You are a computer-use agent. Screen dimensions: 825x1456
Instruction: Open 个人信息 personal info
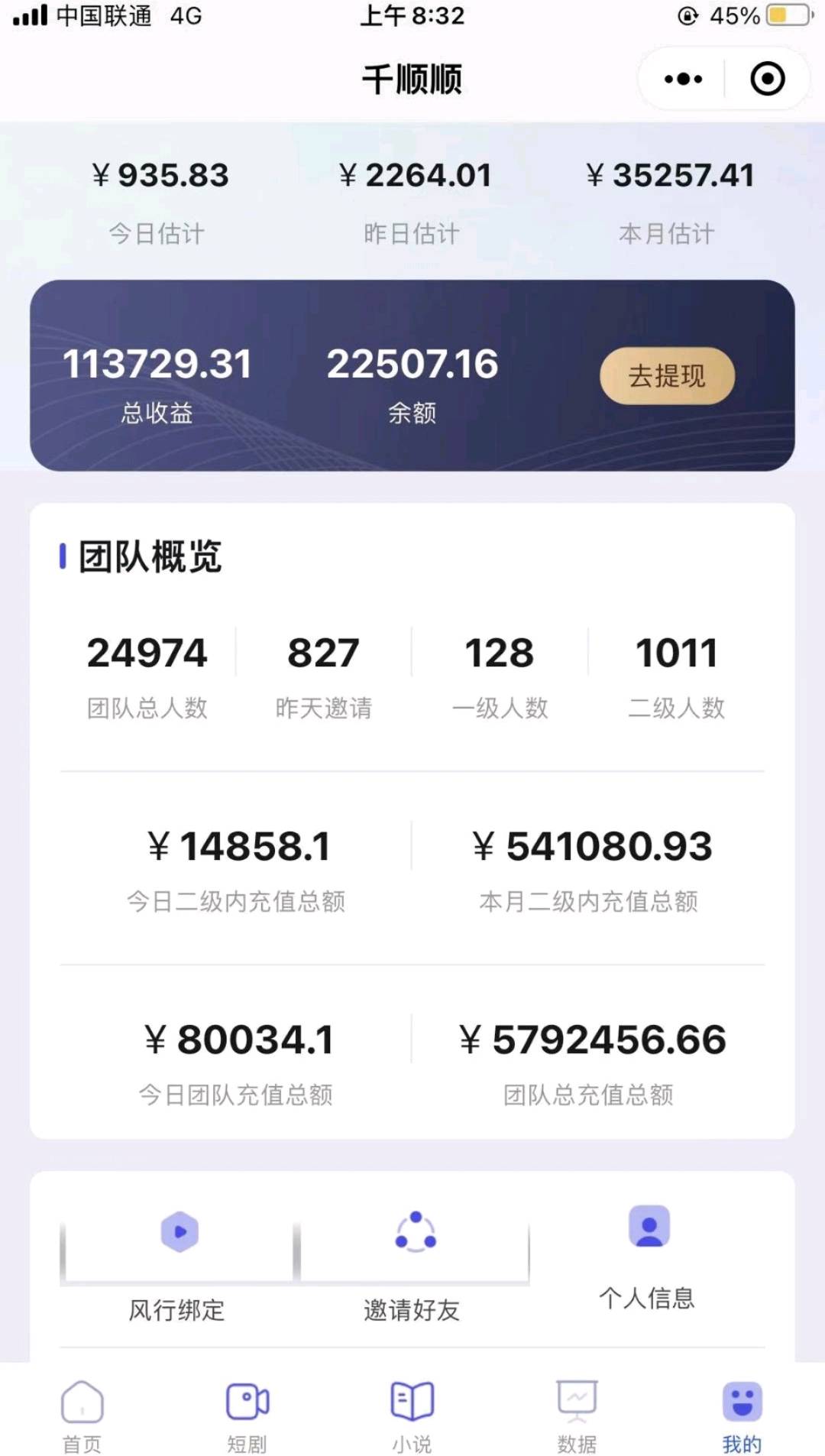pyautogui.click(x=649, y=1253)
